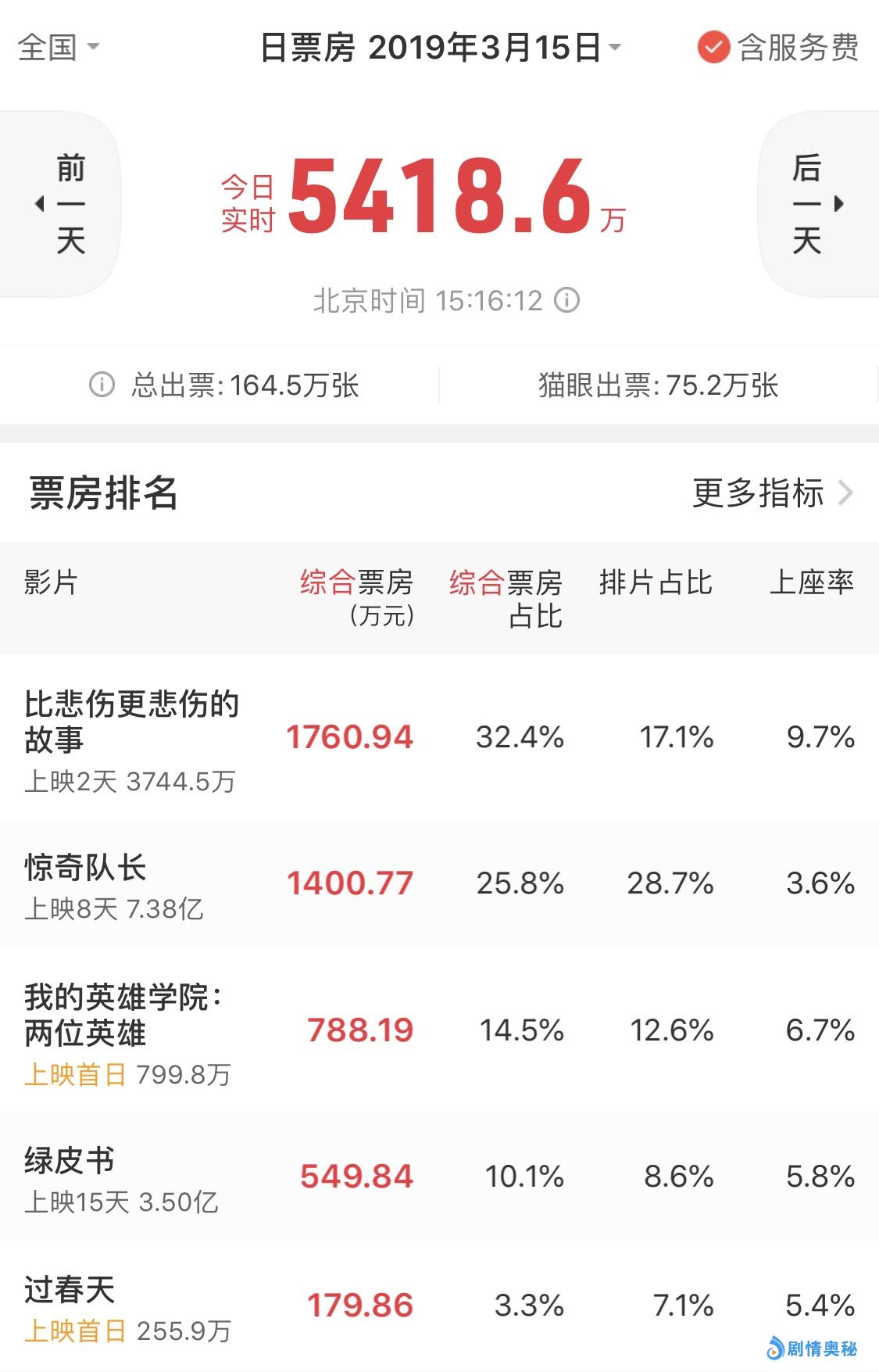Select 我的英雄学院：两位英雄 in the ranking
This screenshot has height=1372, width=879.
pyautogui.click(x=123, y=1015)
